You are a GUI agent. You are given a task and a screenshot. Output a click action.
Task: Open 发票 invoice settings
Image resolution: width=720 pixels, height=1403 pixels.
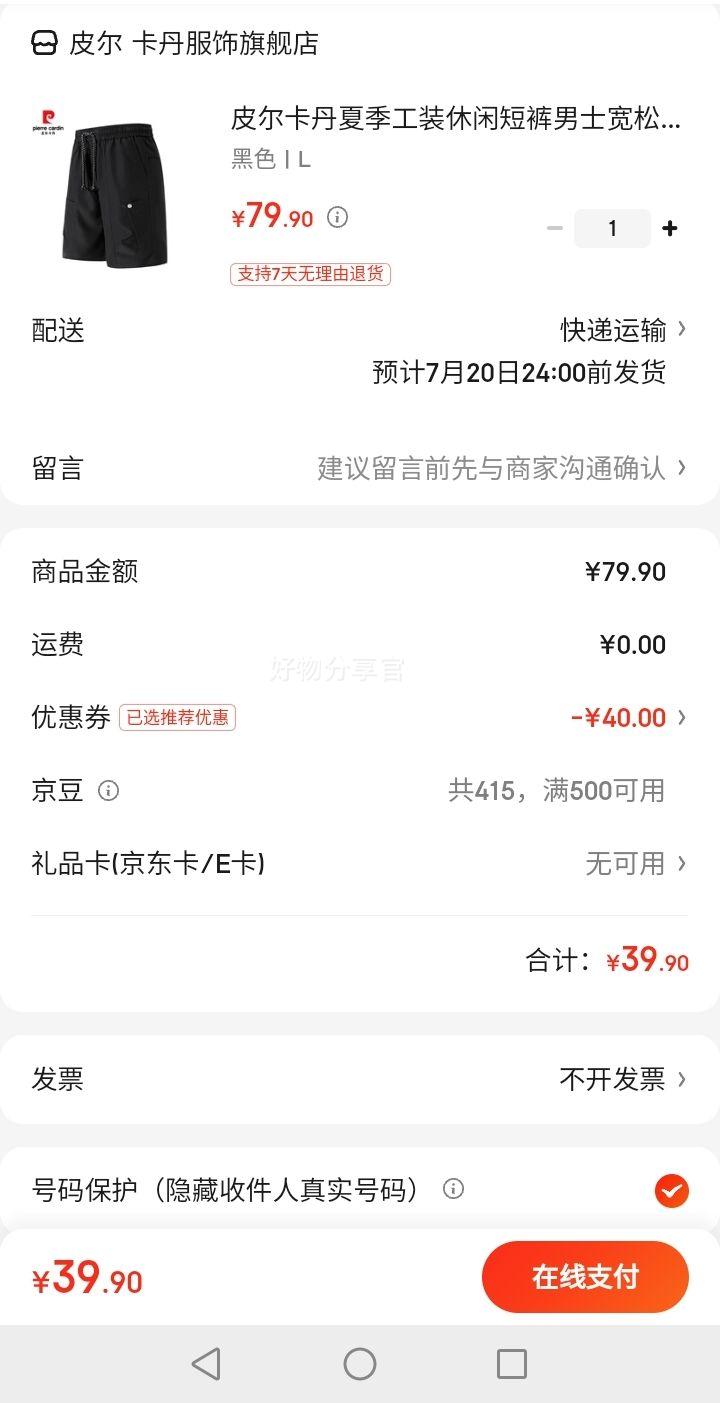point(360,1079)
